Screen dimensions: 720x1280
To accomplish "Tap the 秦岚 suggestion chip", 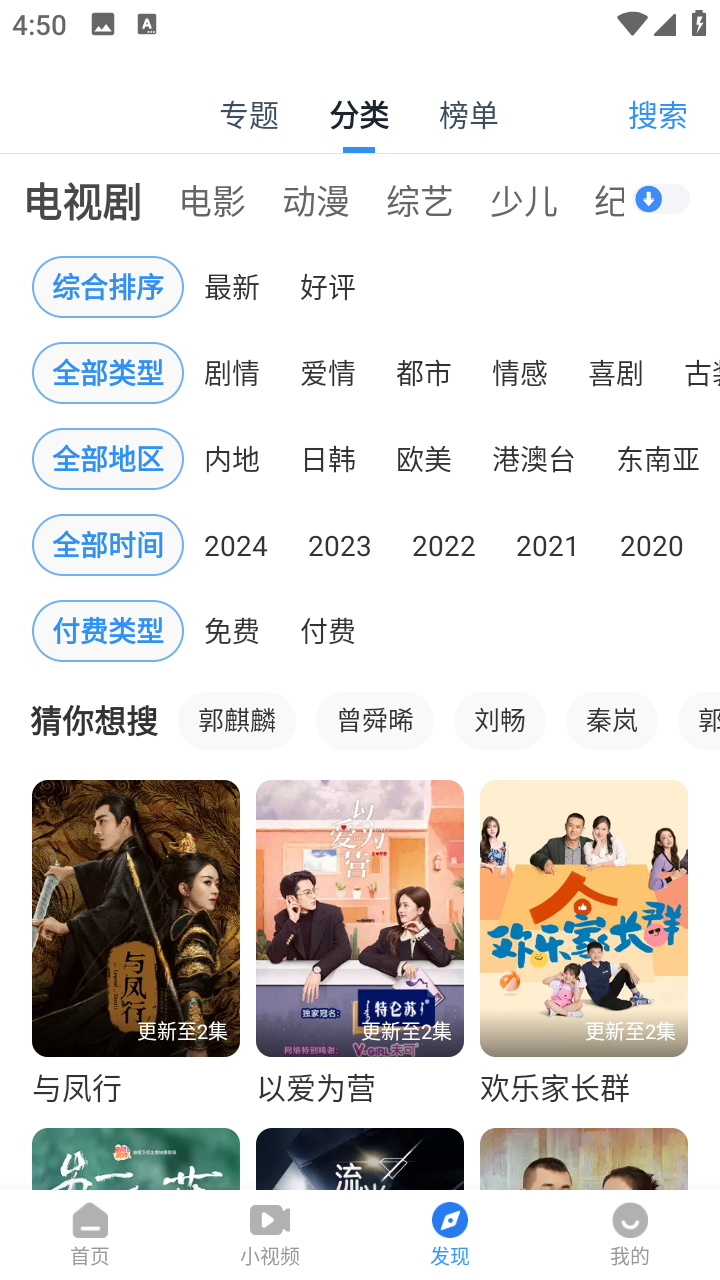I will (611, 721).
